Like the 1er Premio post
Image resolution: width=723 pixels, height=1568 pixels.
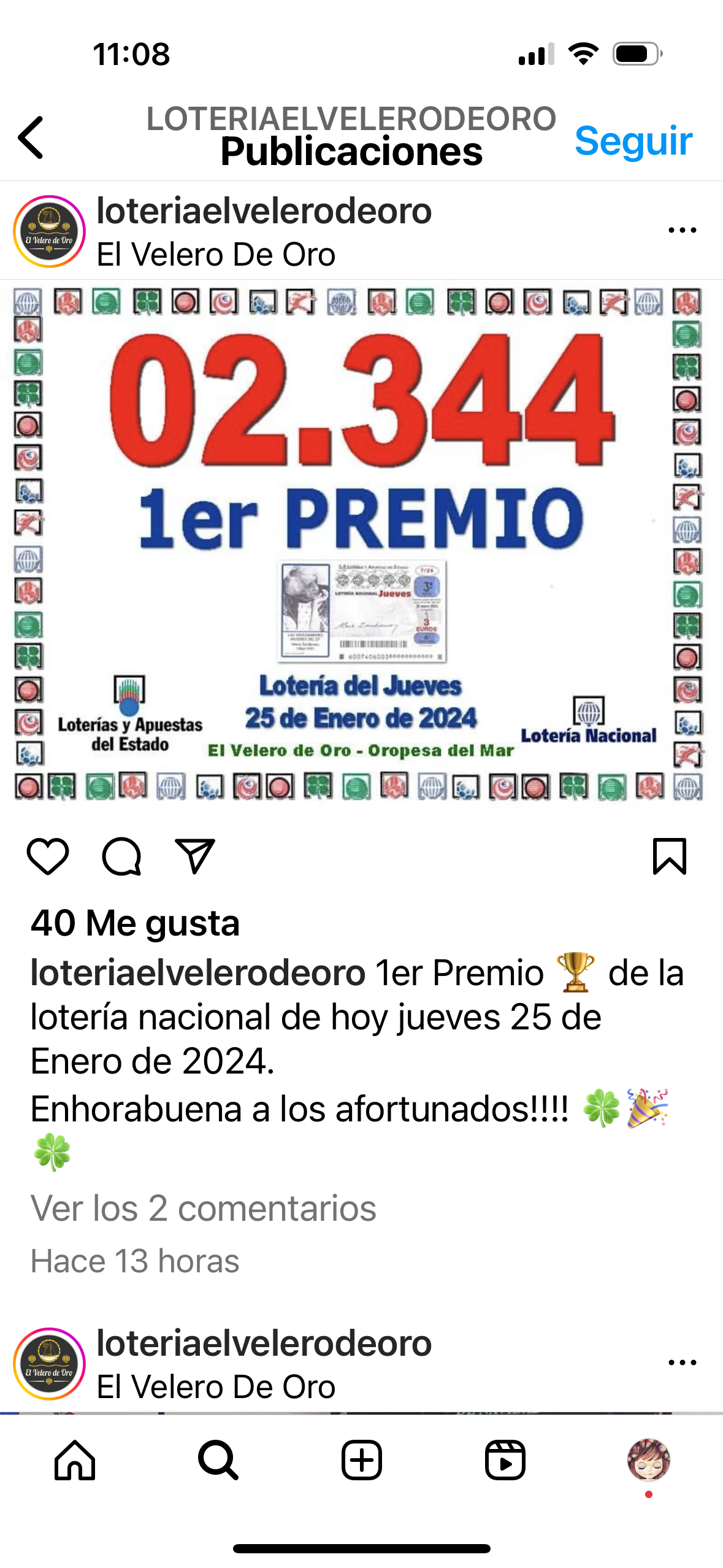[x=48, y=856]
